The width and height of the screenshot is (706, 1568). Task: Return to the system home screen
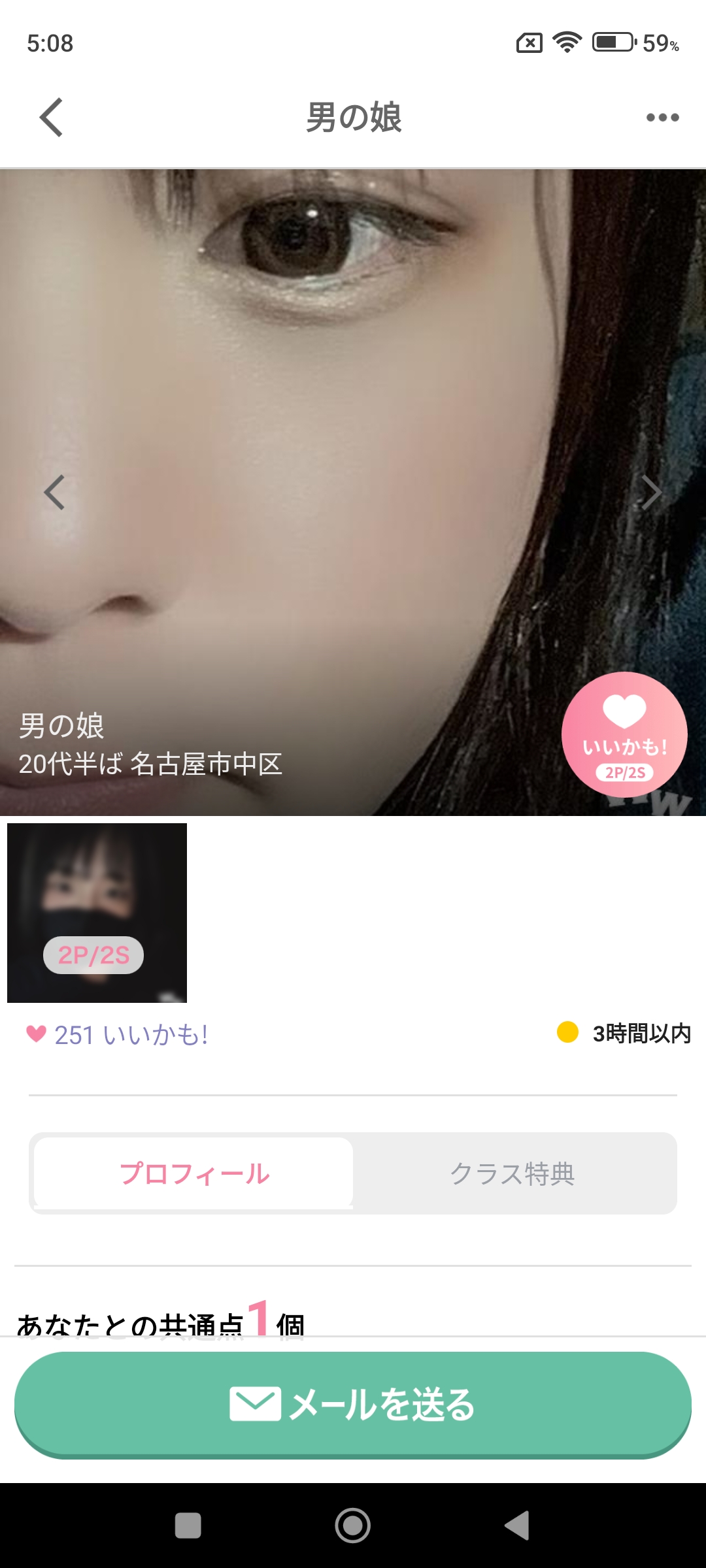pos(353,1526)
